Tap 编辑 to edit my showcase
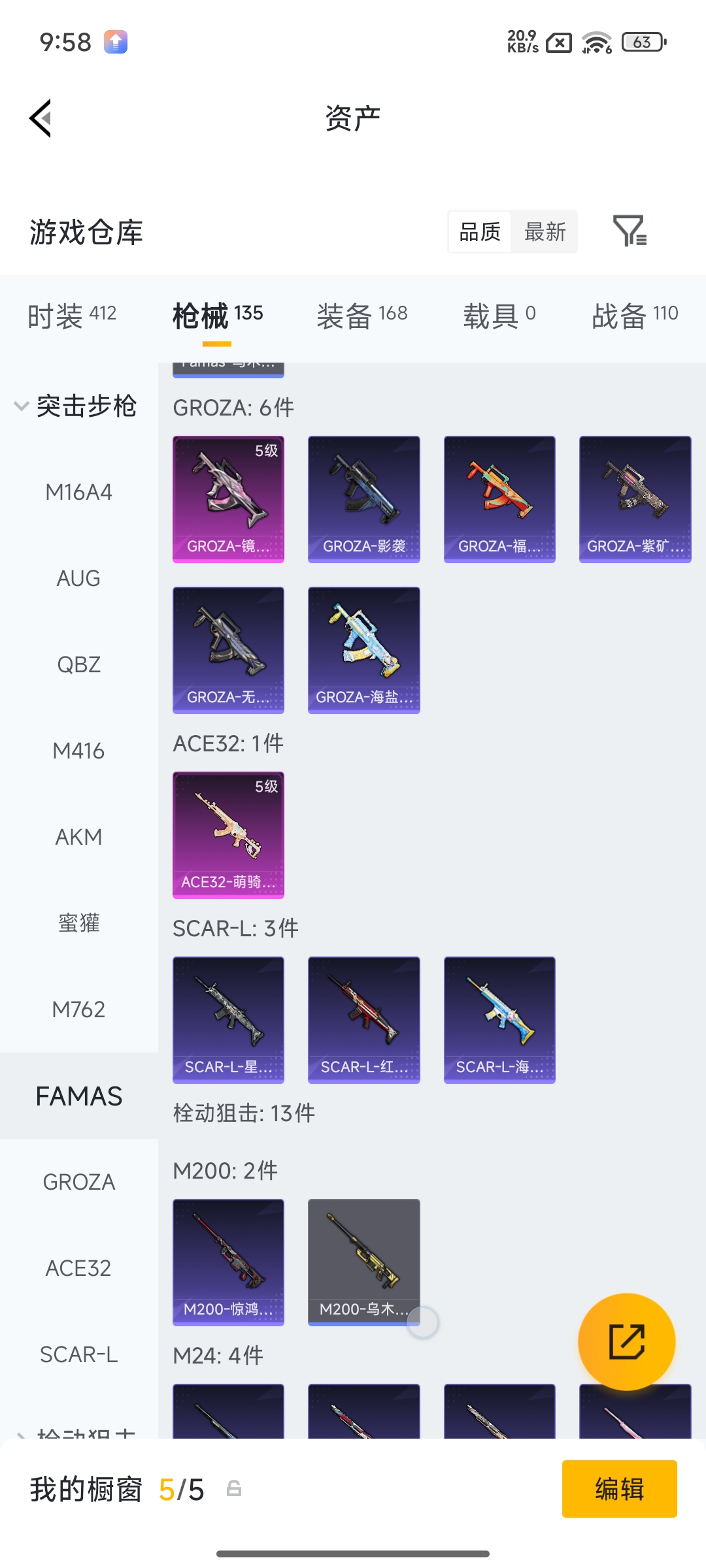 [x=619, y=1489]
